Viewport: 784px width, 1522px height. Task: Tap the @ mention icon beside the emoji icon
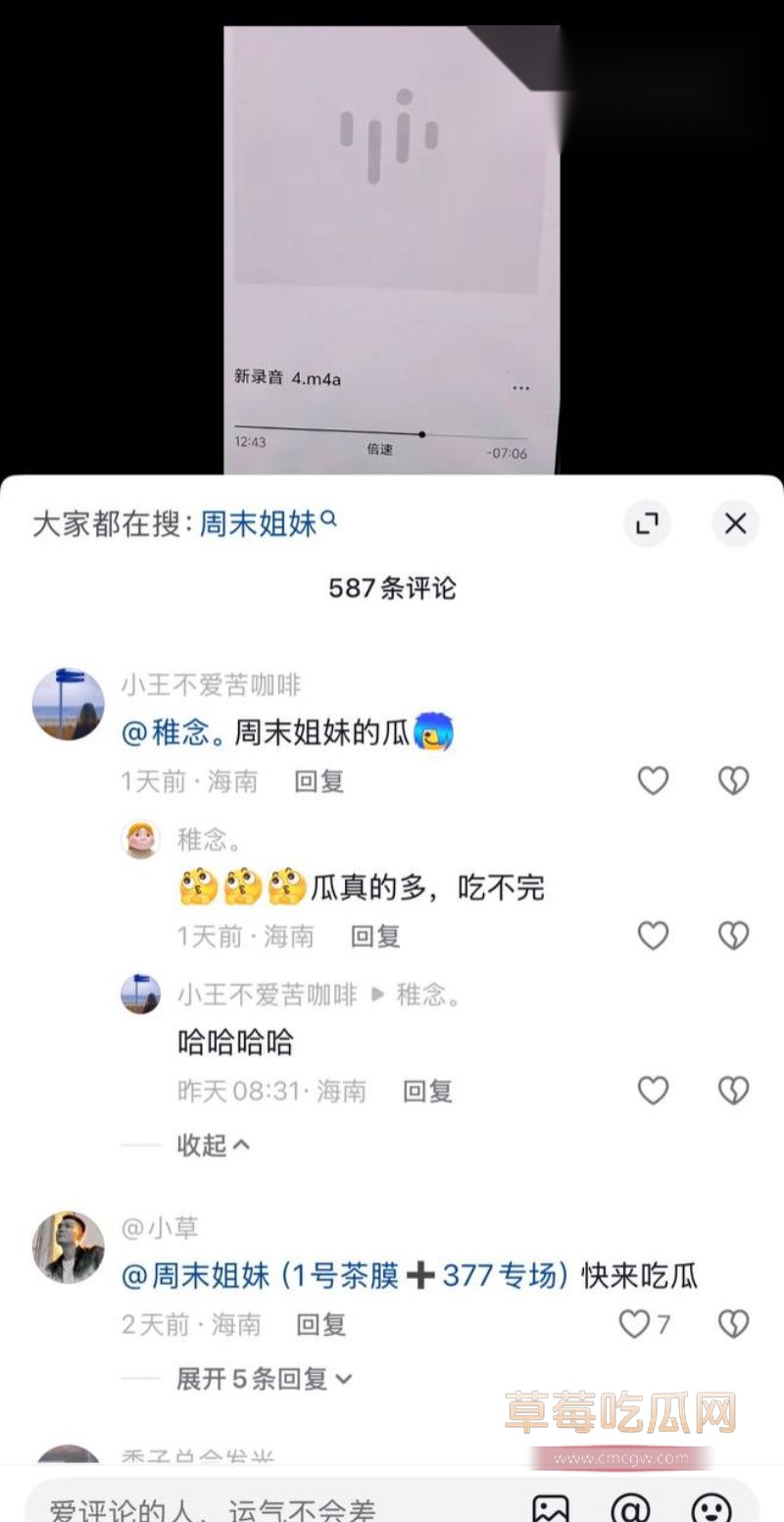click(632, 1509)
